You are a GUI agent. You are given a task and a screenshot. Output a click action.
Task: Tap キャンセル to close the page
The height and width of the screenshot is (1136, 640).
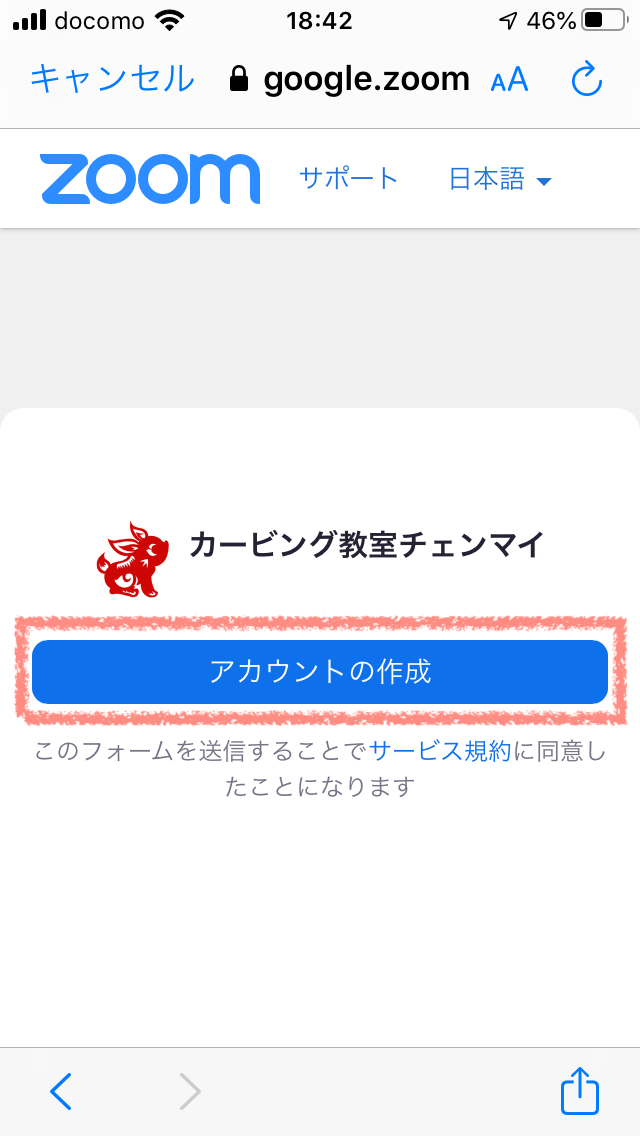(x=112, y=79)
